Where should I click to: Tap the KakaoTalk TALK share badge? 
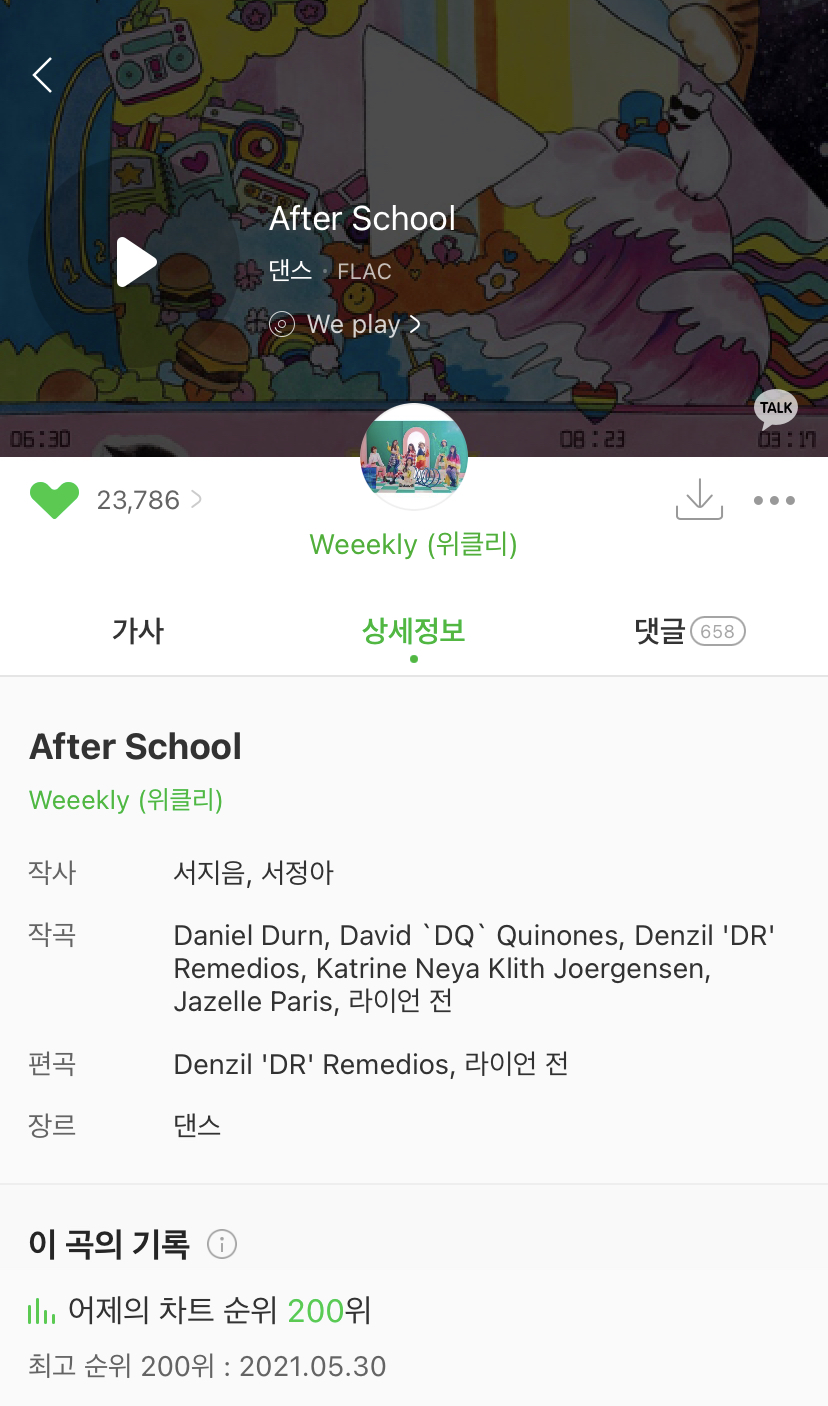775,407
